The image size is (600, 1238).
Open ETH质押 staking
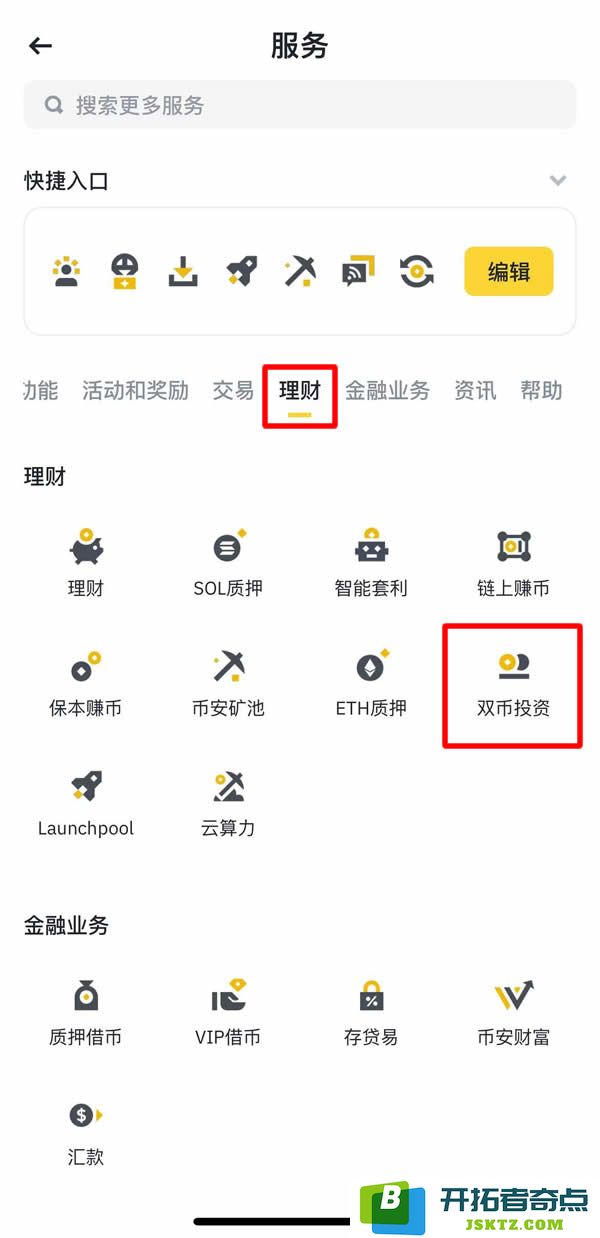(x=371, y=684)
